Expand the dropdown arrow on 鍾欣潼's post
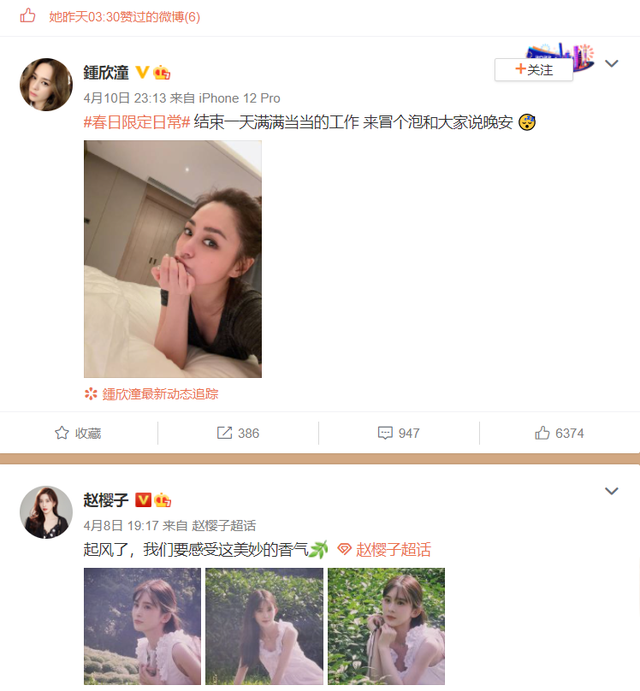 coord(611,63)
